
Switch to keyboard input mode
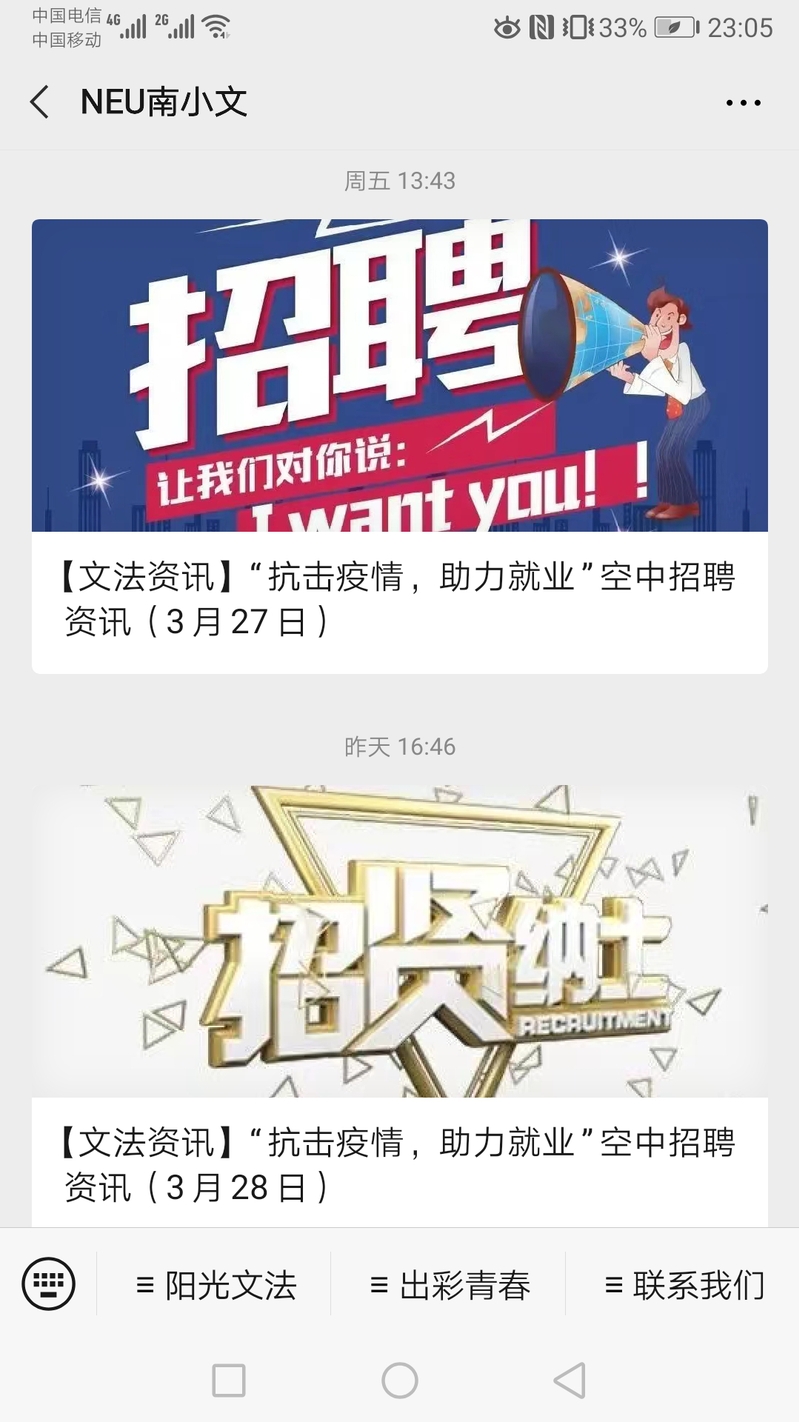point(48,1283)
